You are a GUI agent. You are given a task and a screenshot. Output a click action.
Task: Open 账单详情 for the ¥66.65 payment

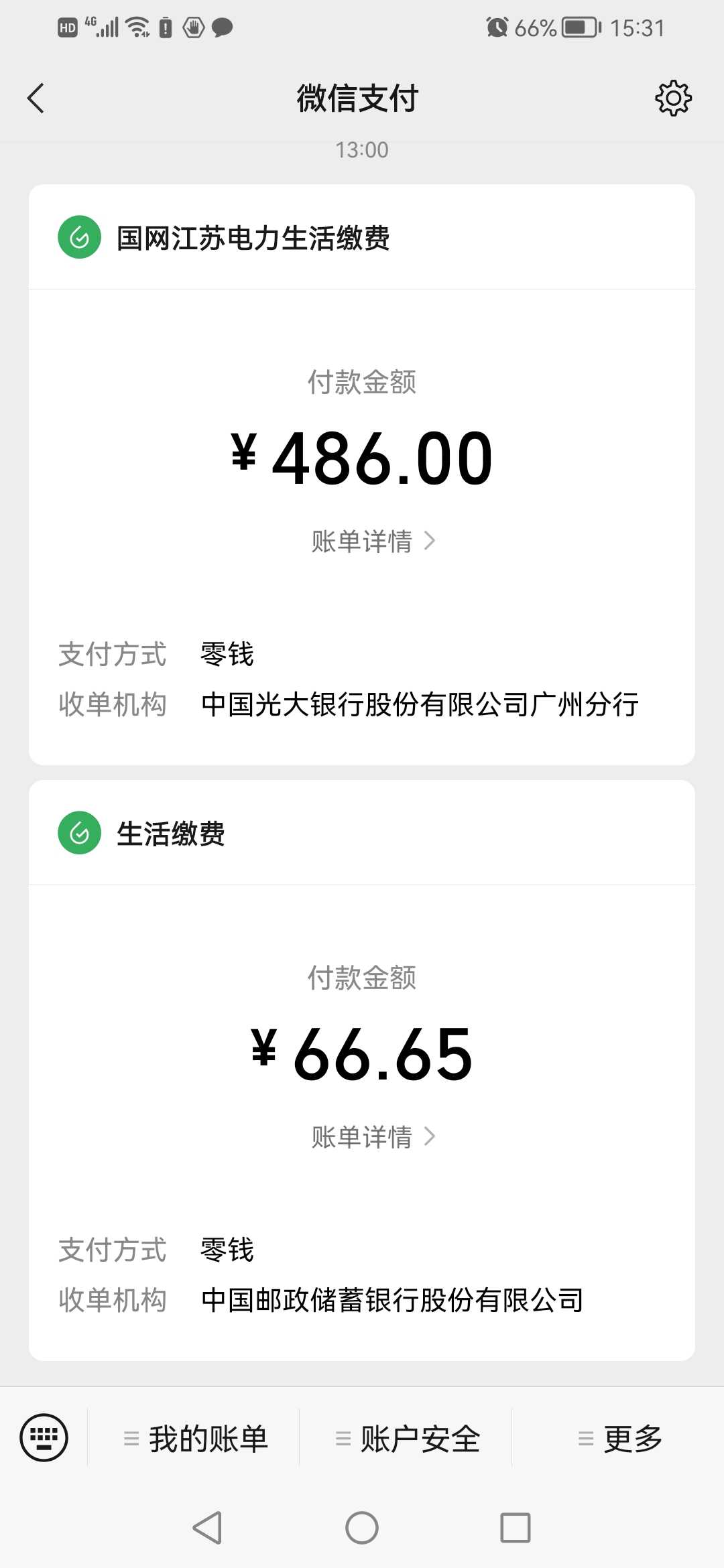[373, 1136]
